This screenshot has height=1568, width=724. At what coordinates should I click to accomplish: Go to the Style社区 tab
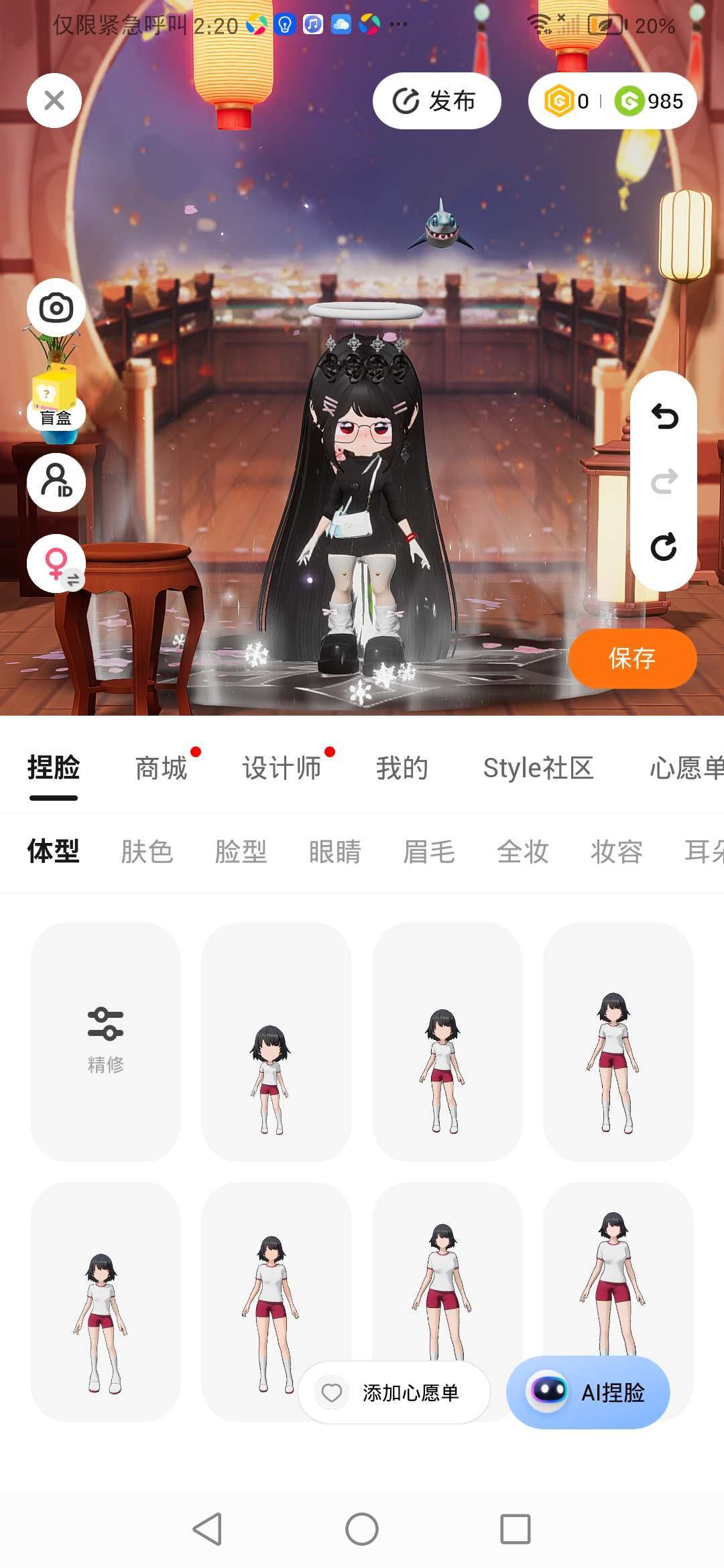[538, 768]
